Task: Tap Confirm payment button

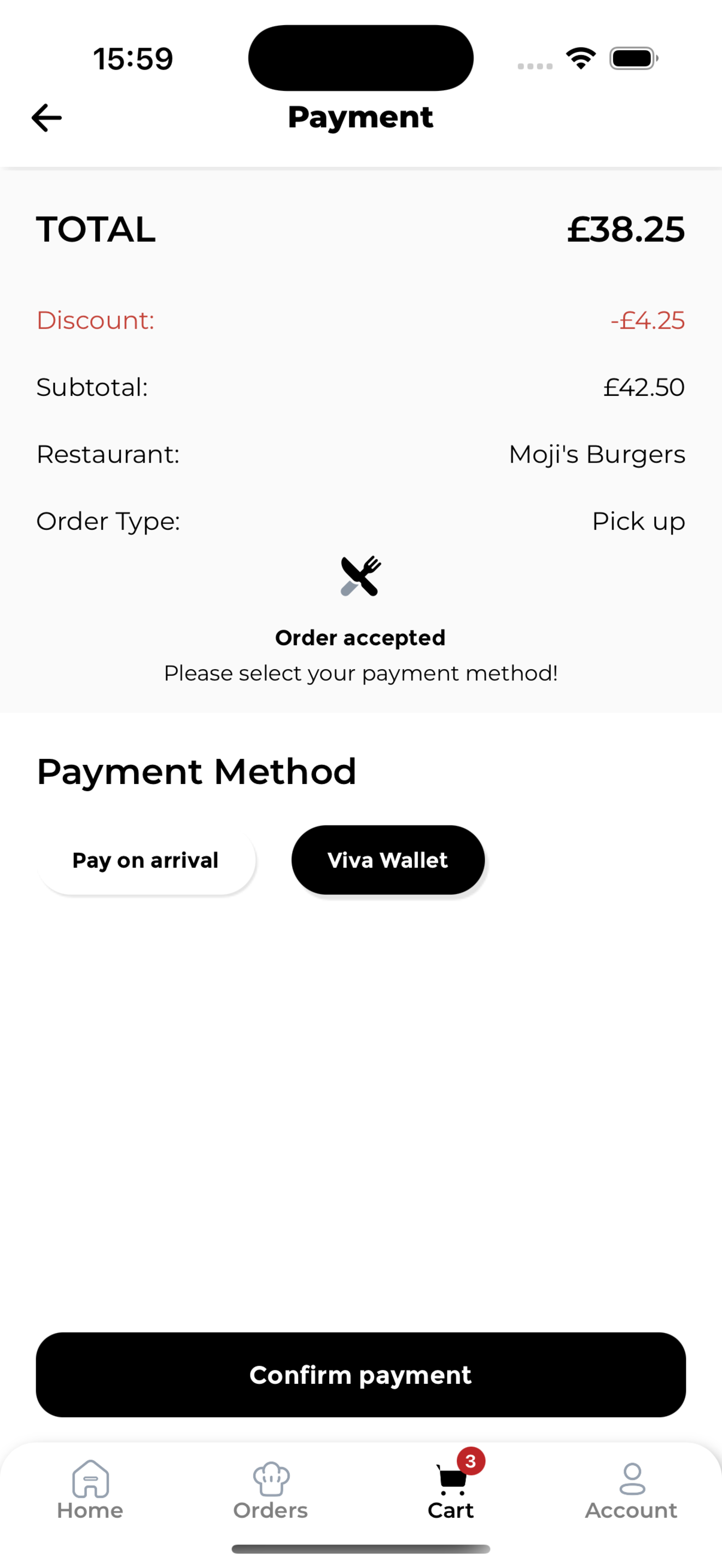Action: tap(361, 1374)
